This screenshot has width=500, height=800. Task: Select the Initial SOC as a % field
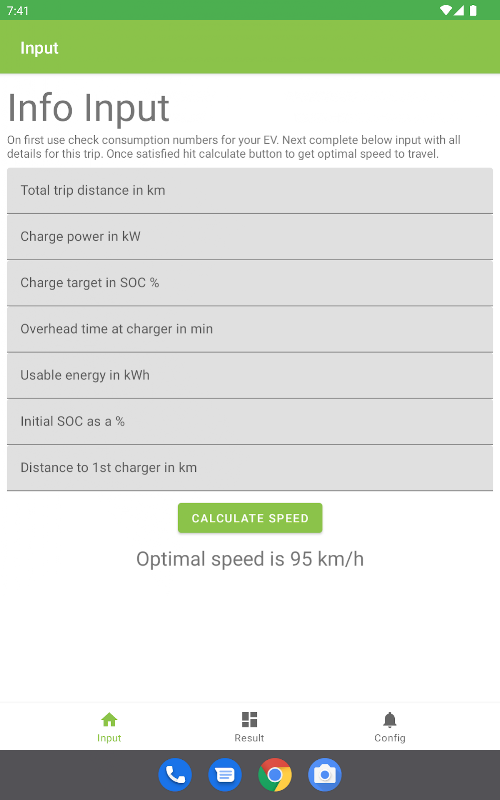[250, 421]
